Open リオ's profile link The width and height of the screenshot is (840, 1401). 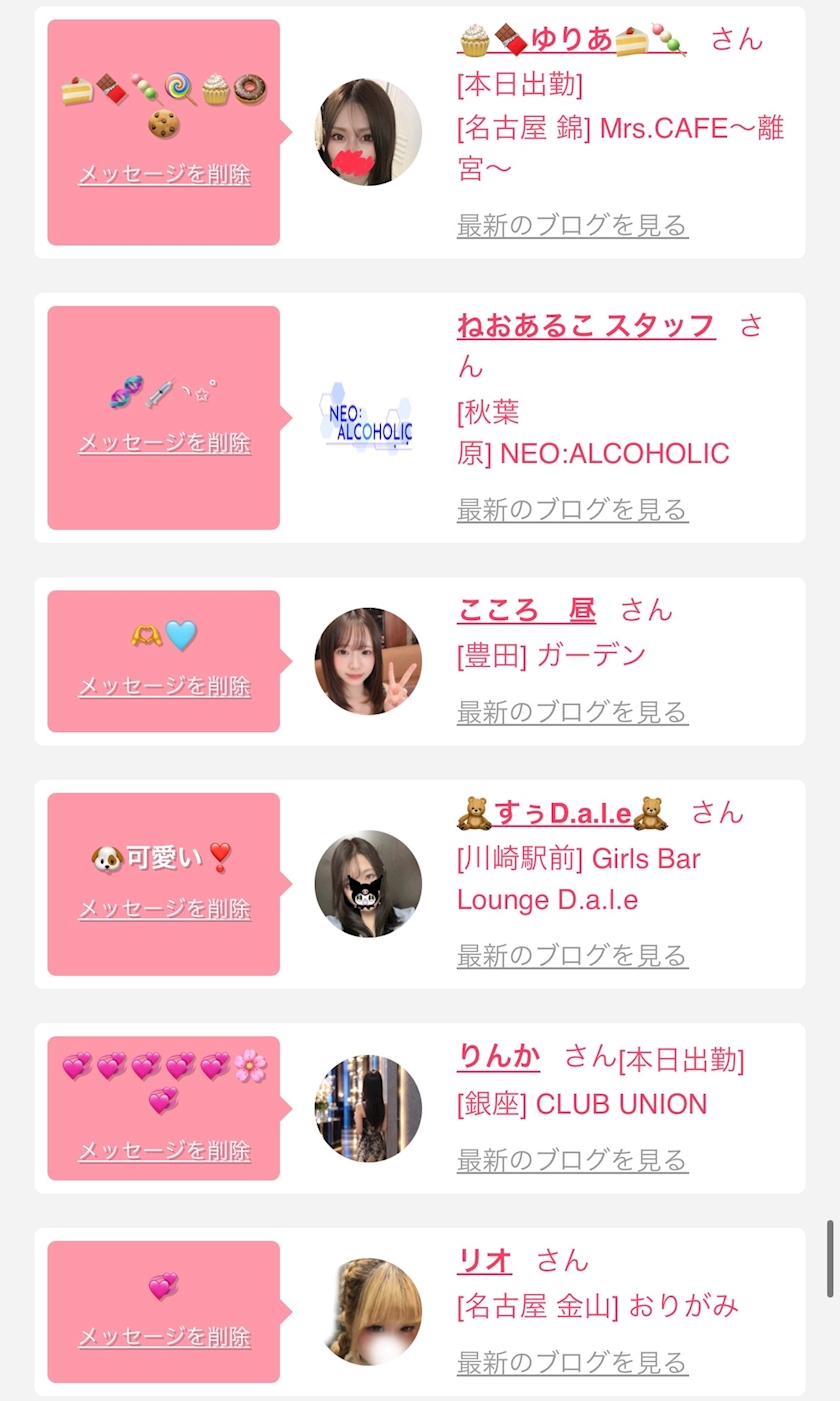coord(484,1260)
